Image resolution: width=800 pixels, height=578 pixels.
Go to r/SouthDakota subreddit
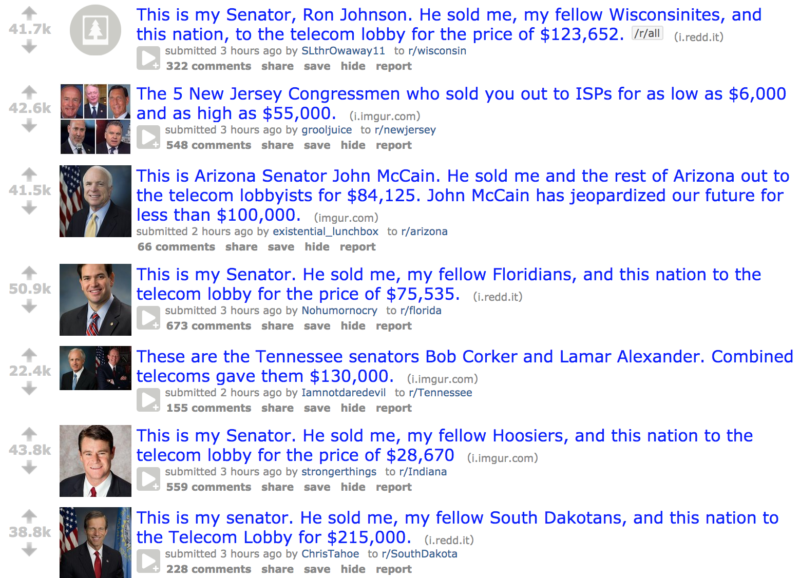pyautogui.click(x=419, y=554)
